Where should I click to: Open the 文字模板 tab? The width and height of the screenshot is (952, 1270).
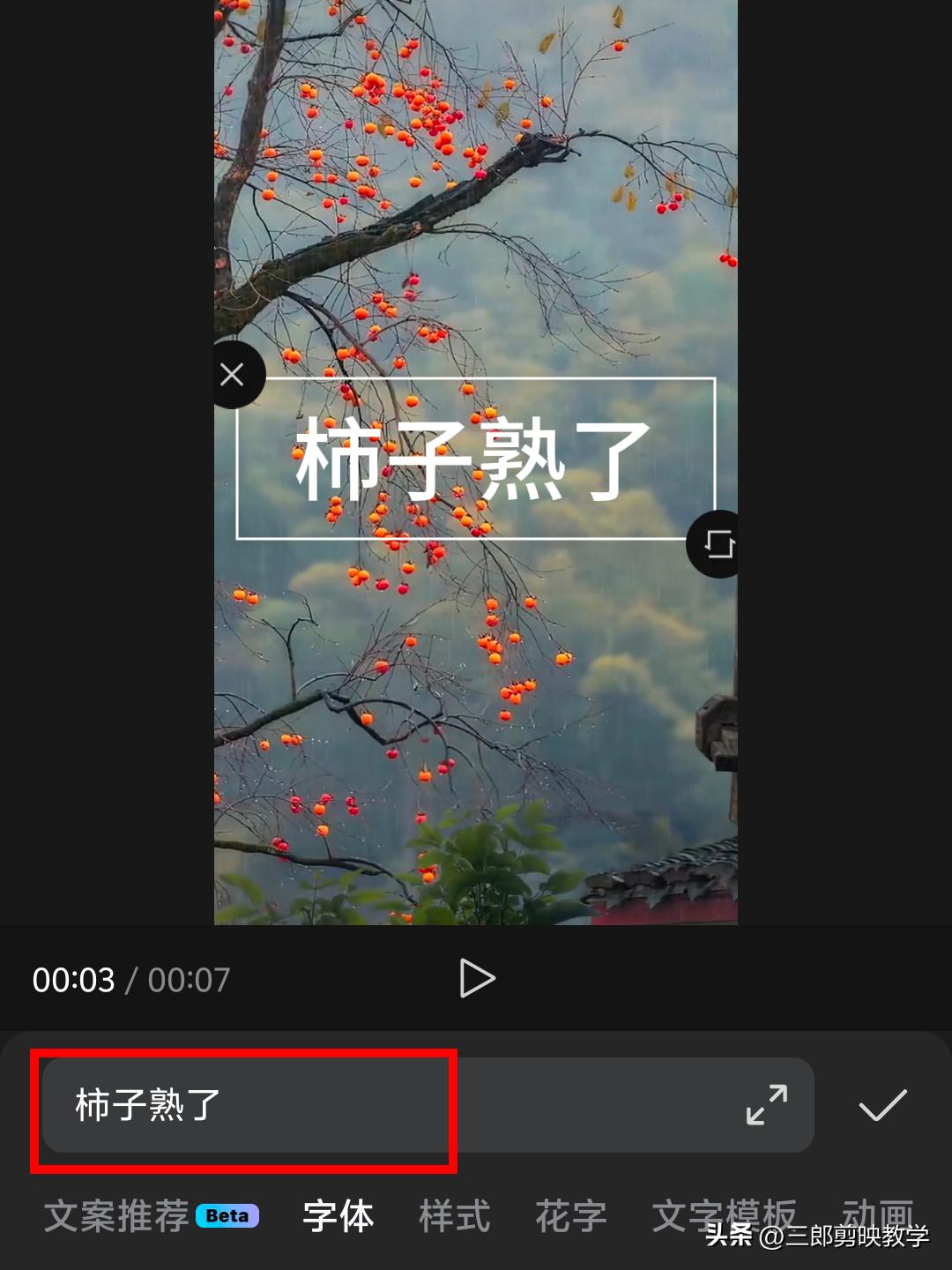coord(723,1214)
